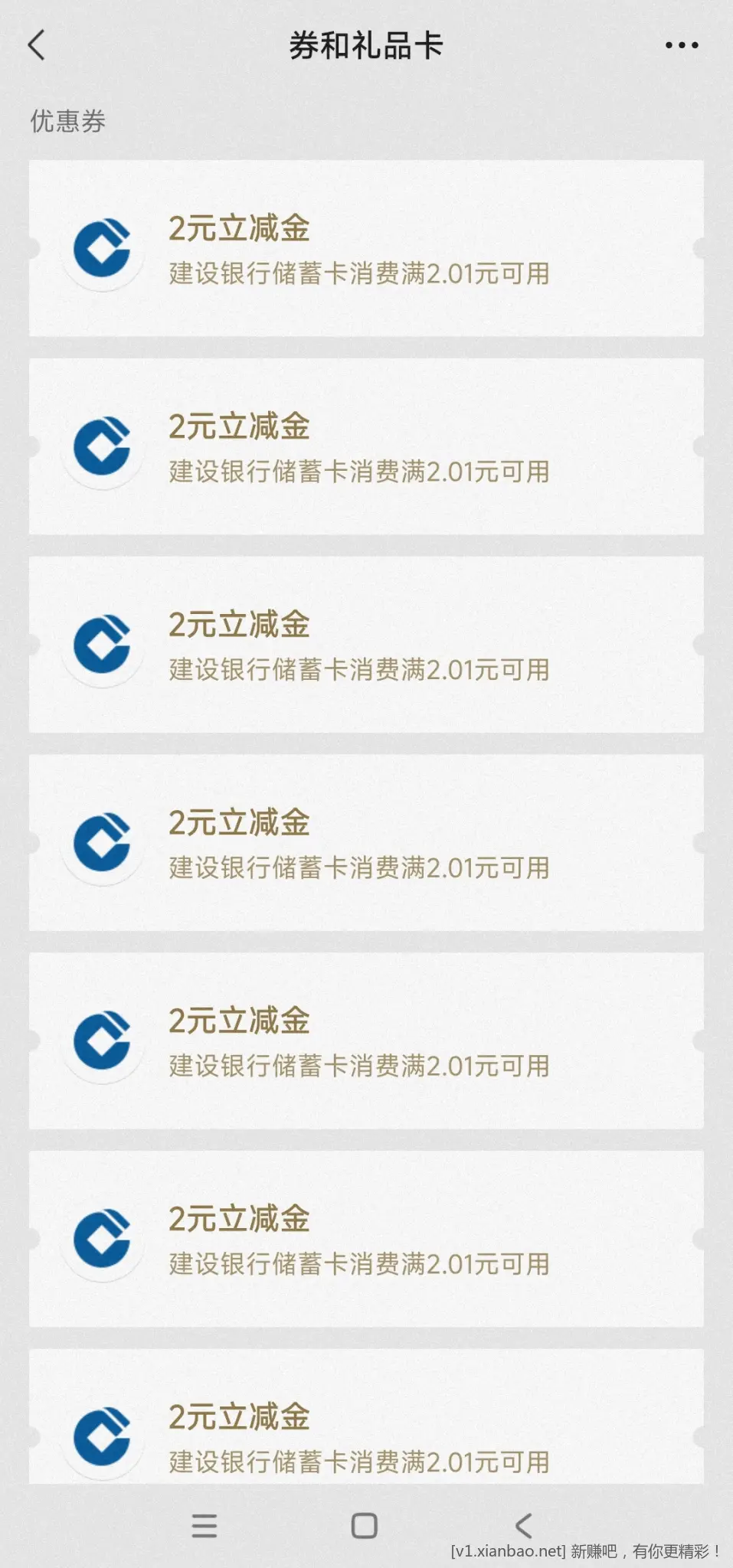Tap the CCB bank logo on the bottom coupon
The image size is (733, 1568).
click(x=103, y=1439)
